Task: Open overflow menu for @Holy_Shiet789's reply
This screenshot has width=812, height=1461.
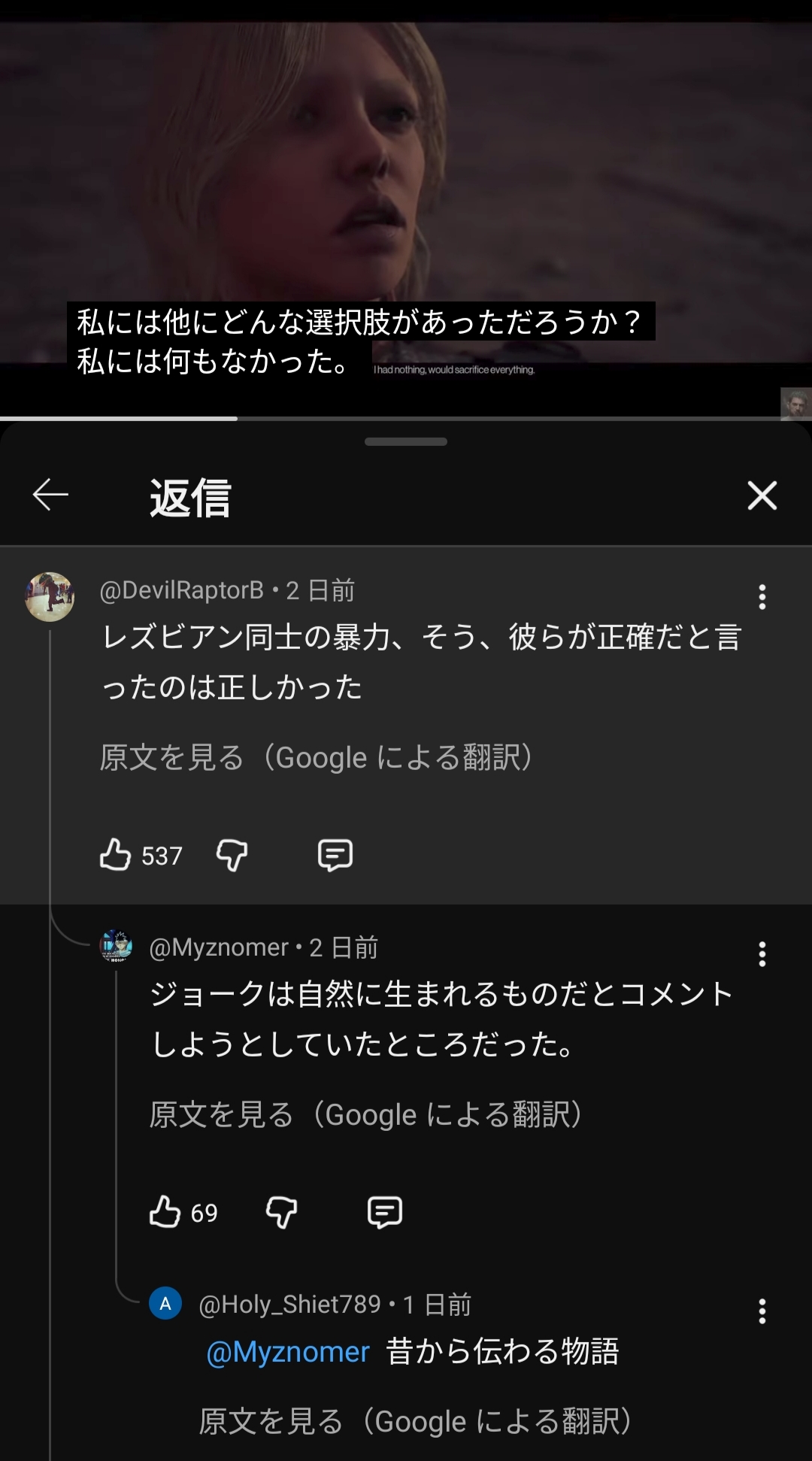Action: pyautogui.click(x=762, y=1311)
